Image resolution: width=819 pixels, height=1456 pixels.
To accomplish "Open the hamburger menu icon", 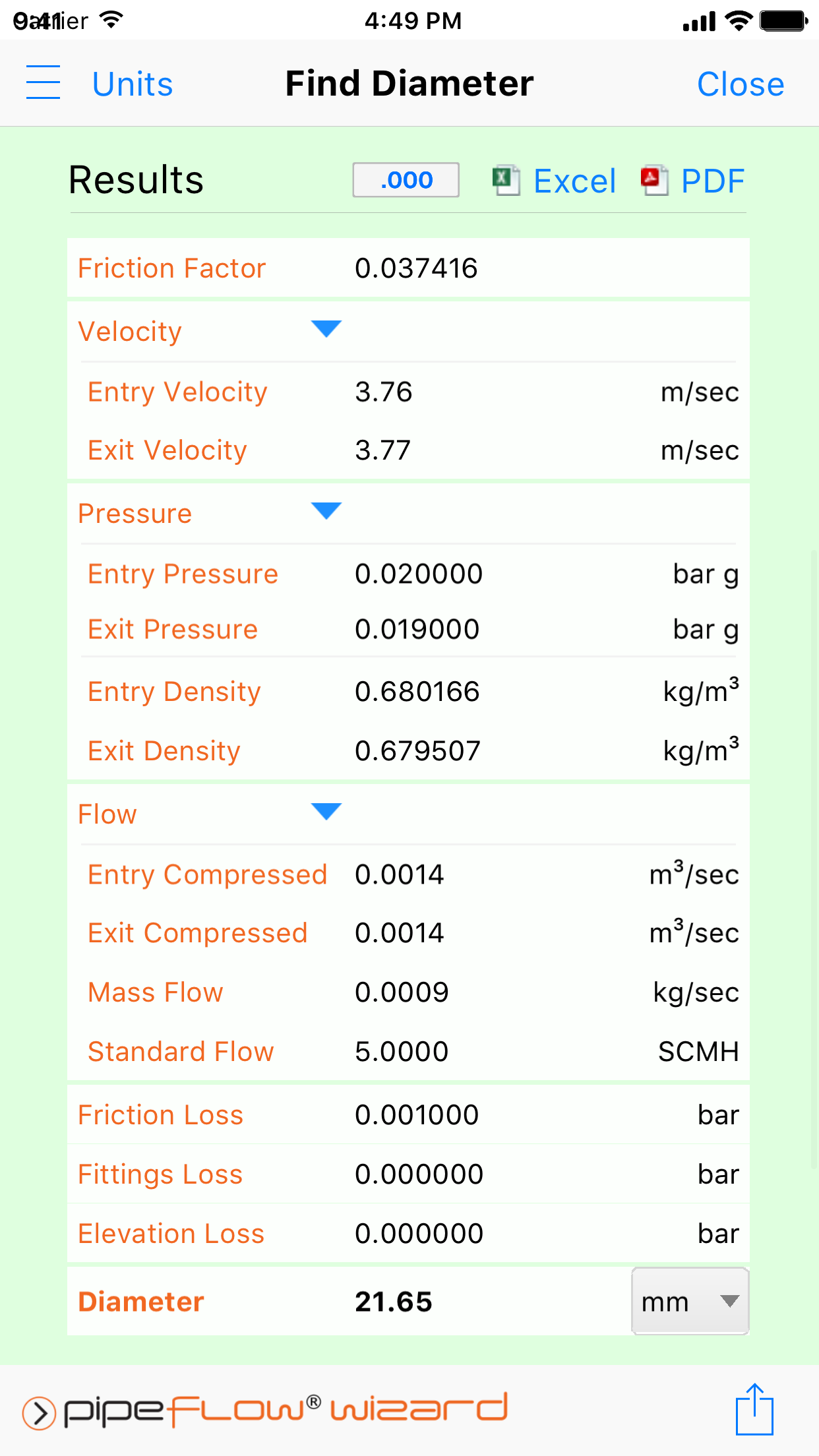I will [42, 82].
